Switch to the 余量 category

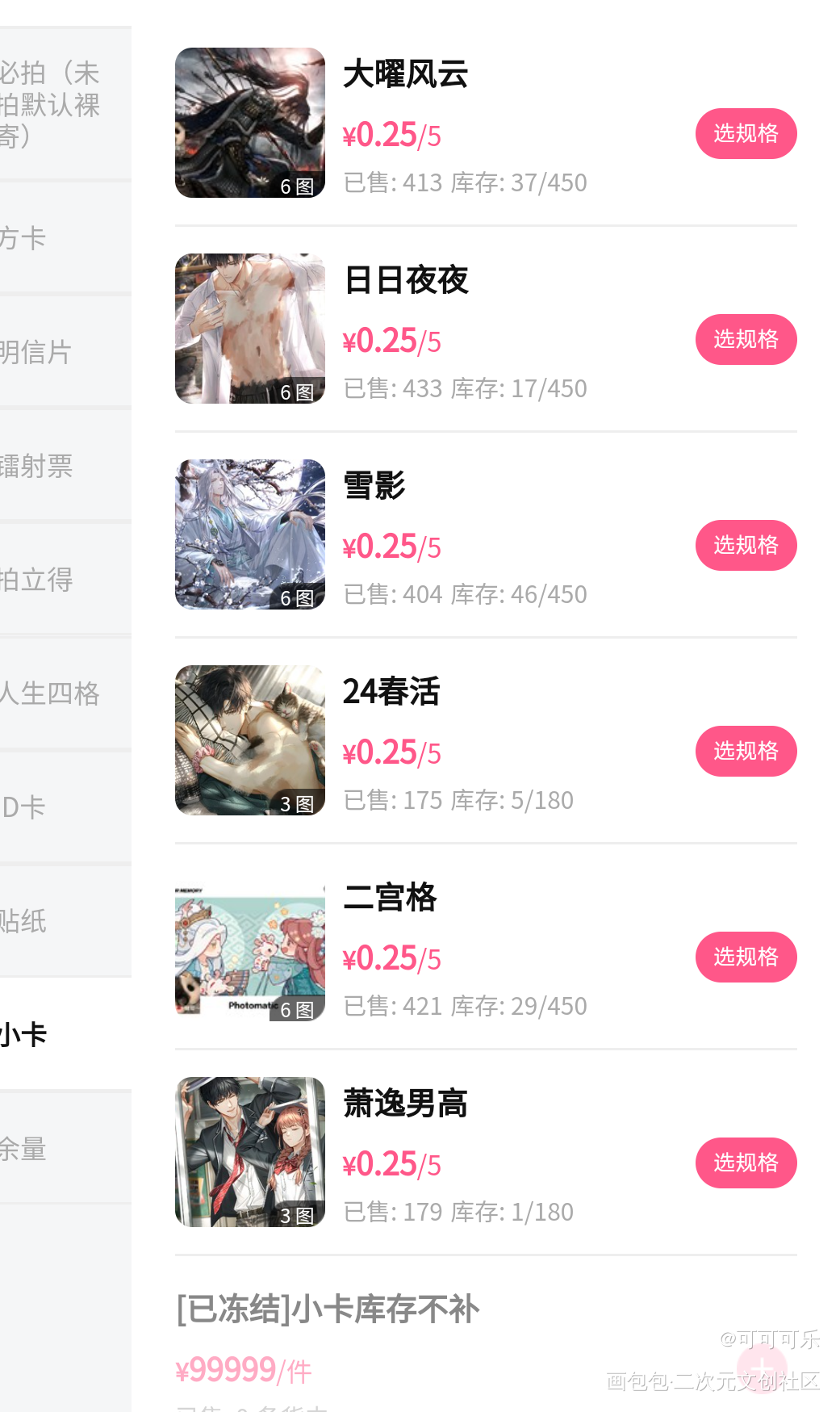coord(48,1149)
